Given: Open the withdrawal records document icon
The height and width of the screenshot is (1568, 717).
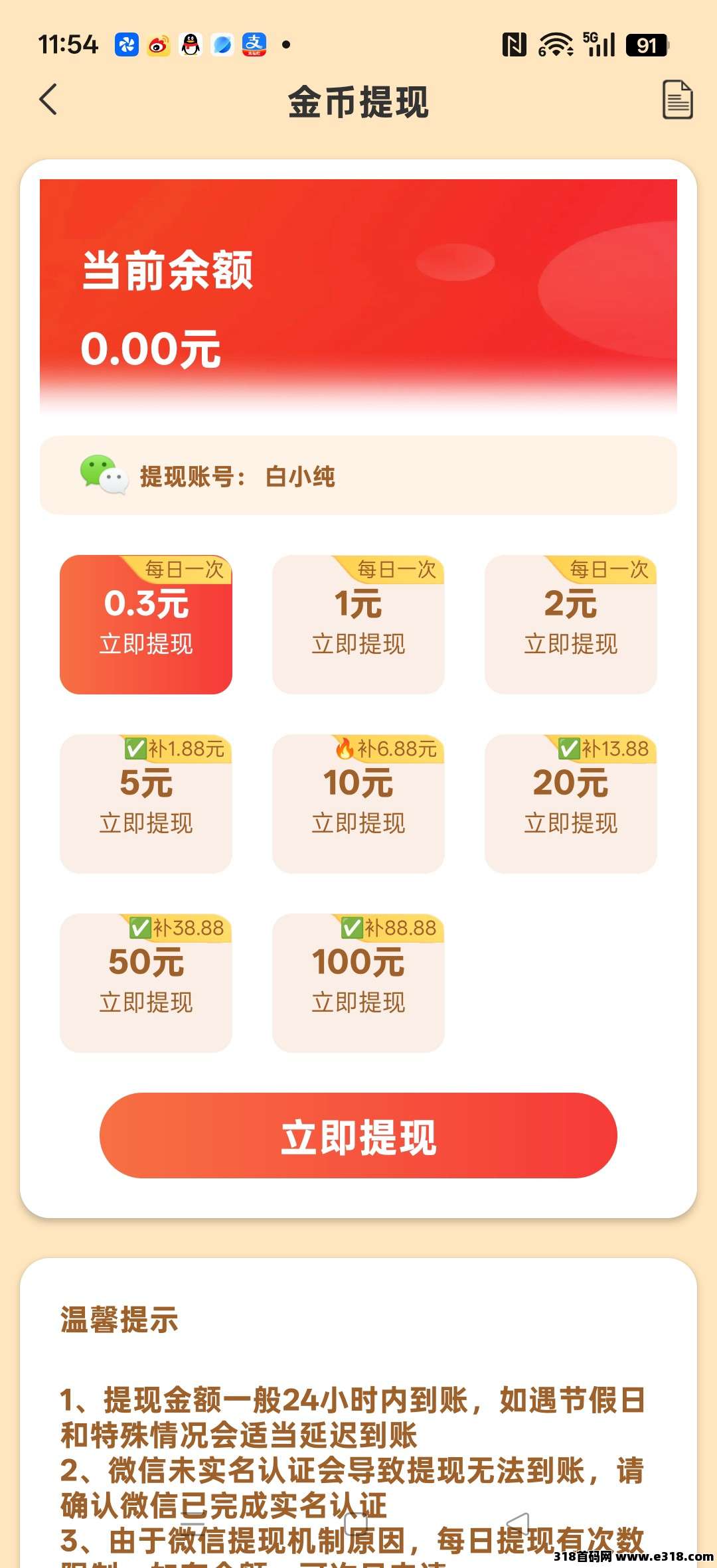Looking at the screenshot, I should pyautogui.click(x=677, y=100).
